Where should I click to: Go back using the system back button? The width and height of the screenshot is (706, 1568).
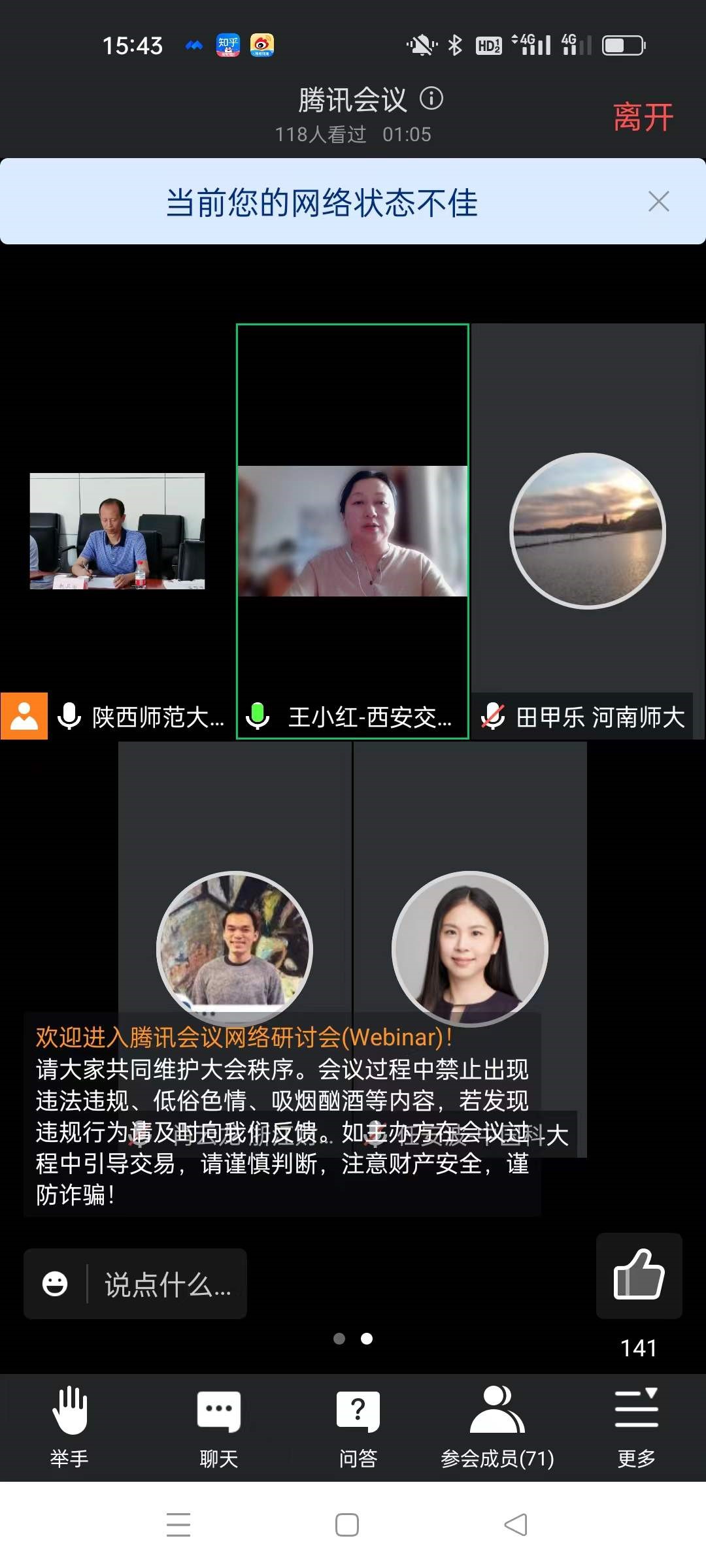[x=516, y=1525]
